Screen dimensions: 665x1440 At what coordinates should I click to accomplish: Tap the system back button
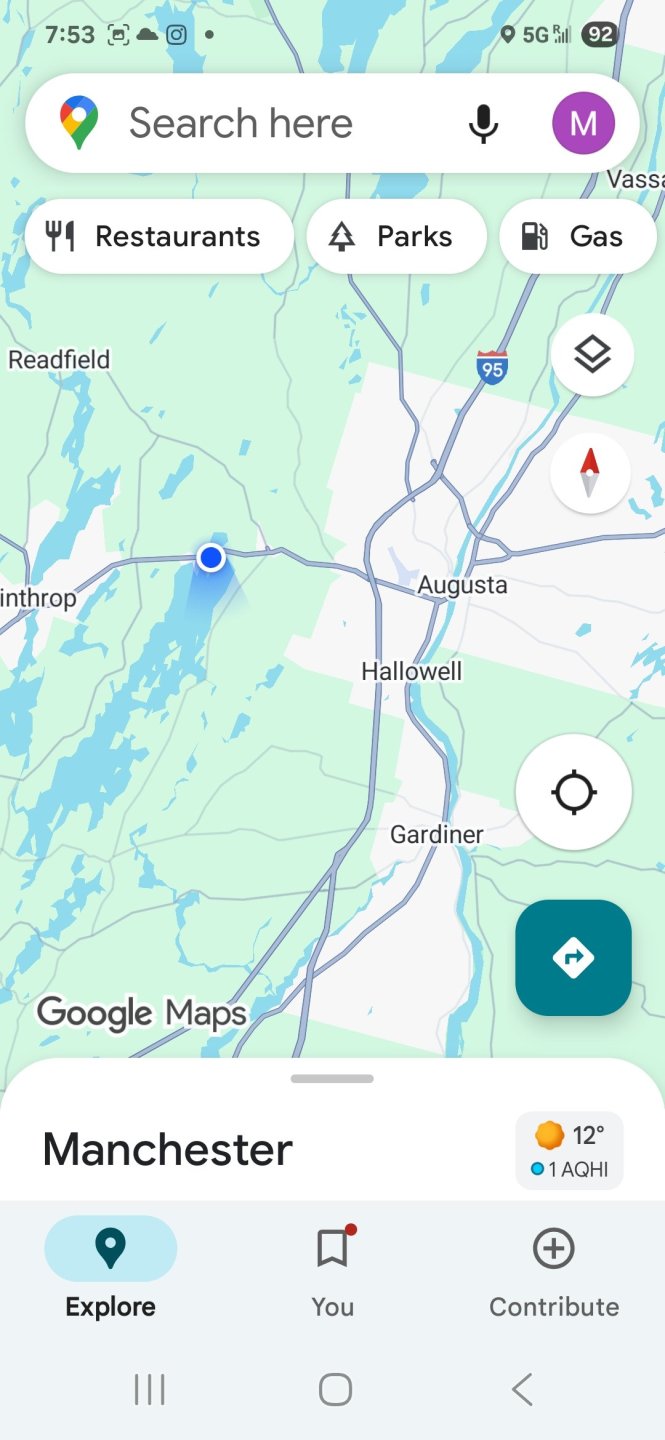[x=521, y=1389]
